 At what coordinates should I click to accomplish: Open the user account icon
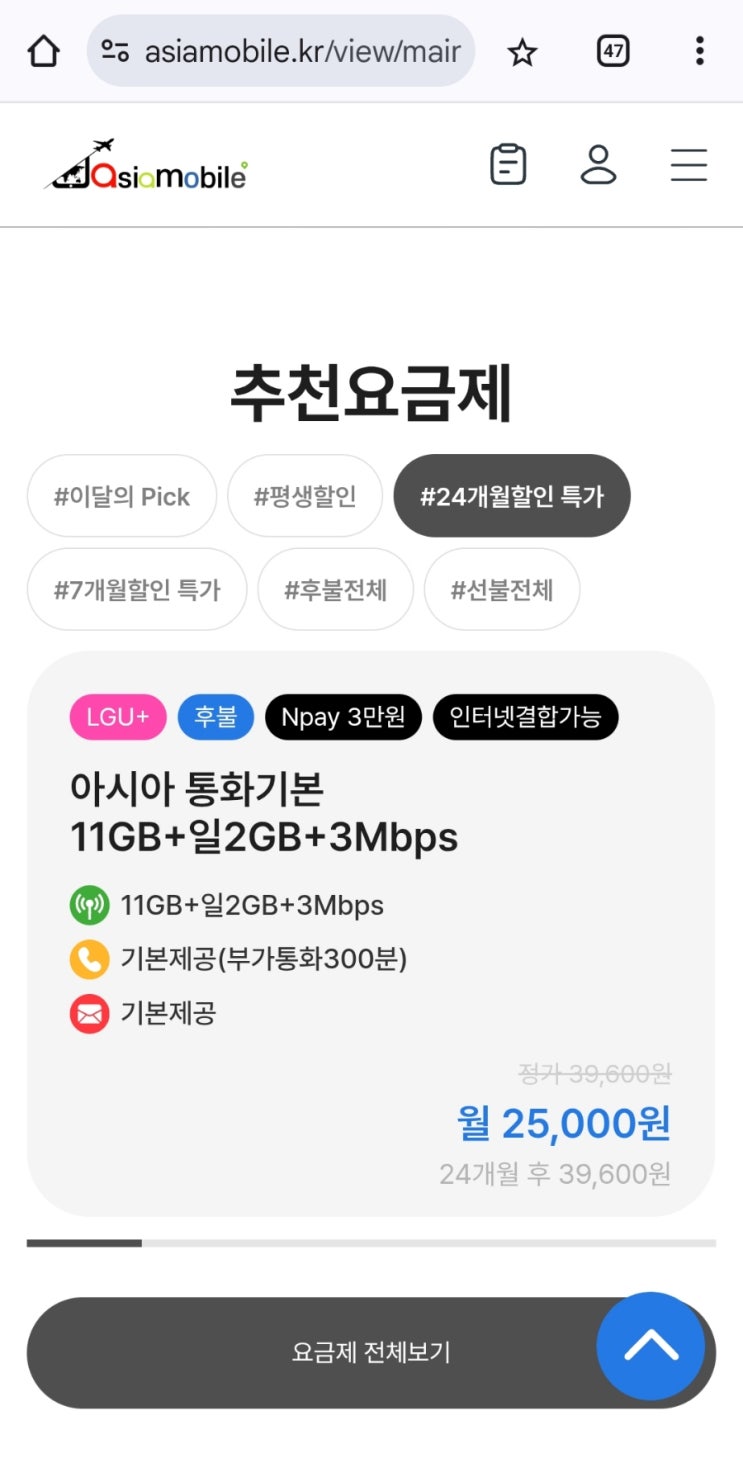point(598,165)
